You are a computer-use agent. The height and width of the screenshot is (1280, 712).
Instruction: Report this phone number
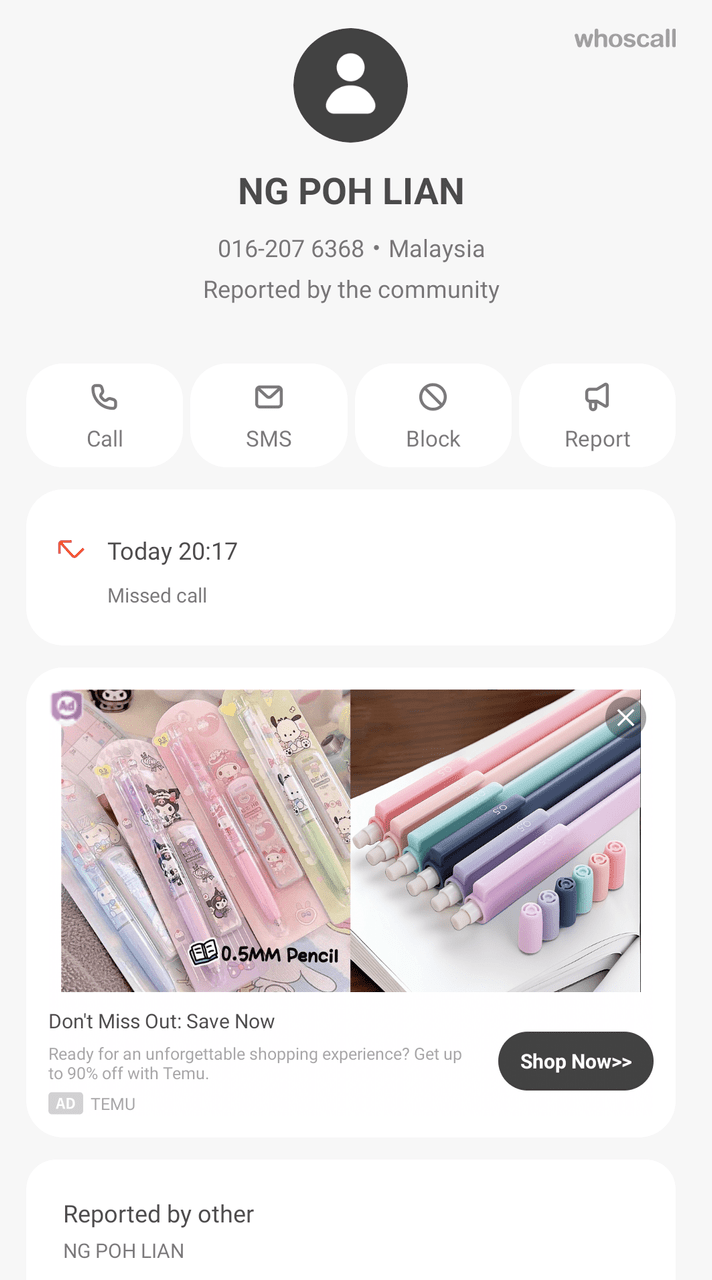[597, 415]
